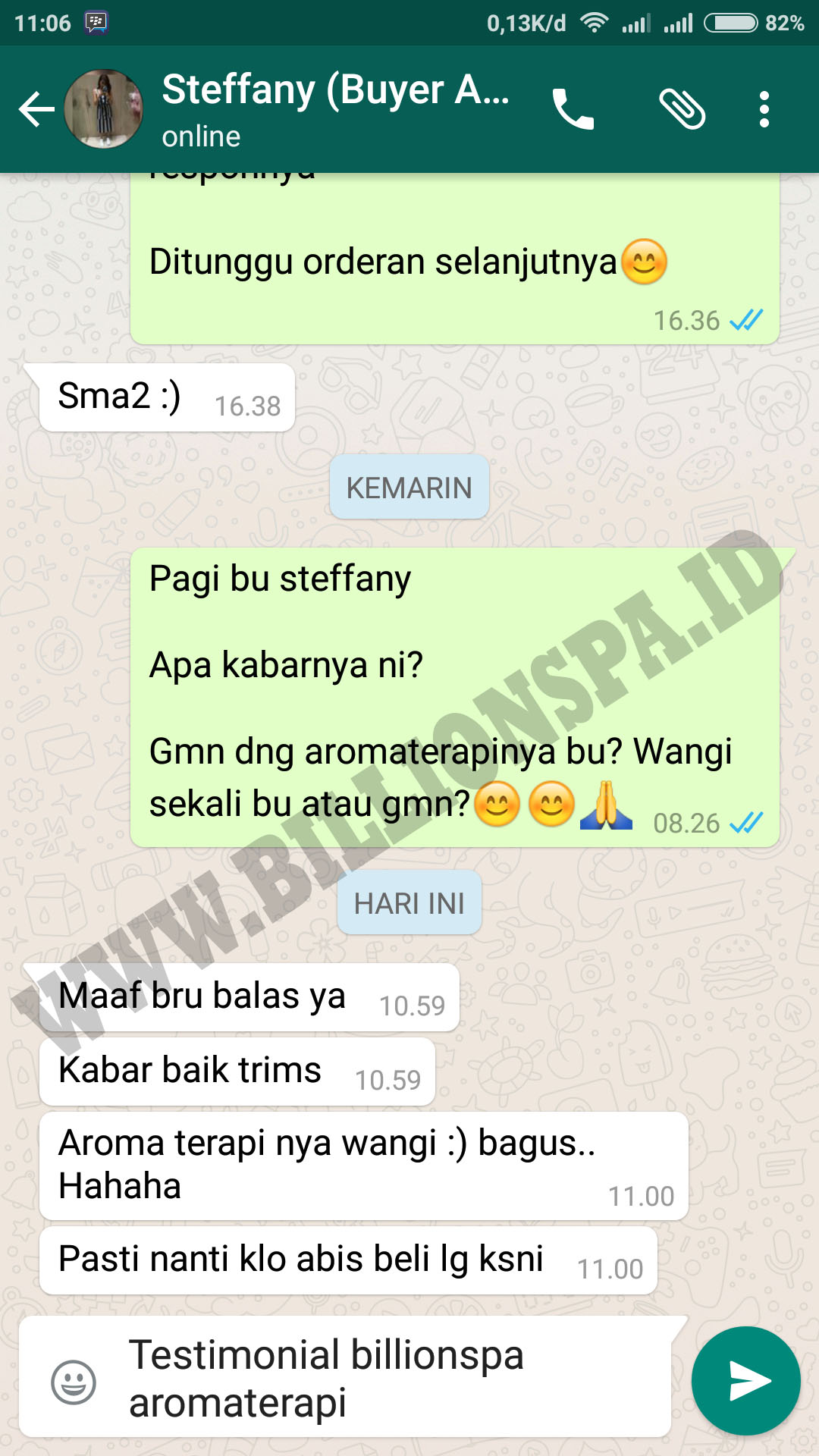Open the attachment paperclip menu

click(x=682, y=109)
